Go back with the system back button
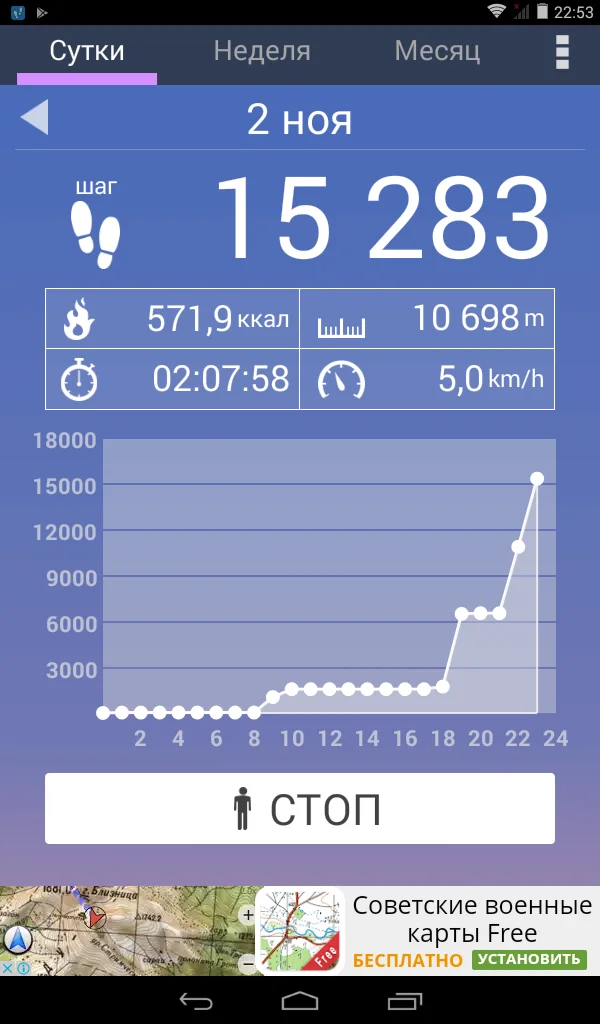The height and width of the screenshot is (1024, 600). (x=196, y=1000)
